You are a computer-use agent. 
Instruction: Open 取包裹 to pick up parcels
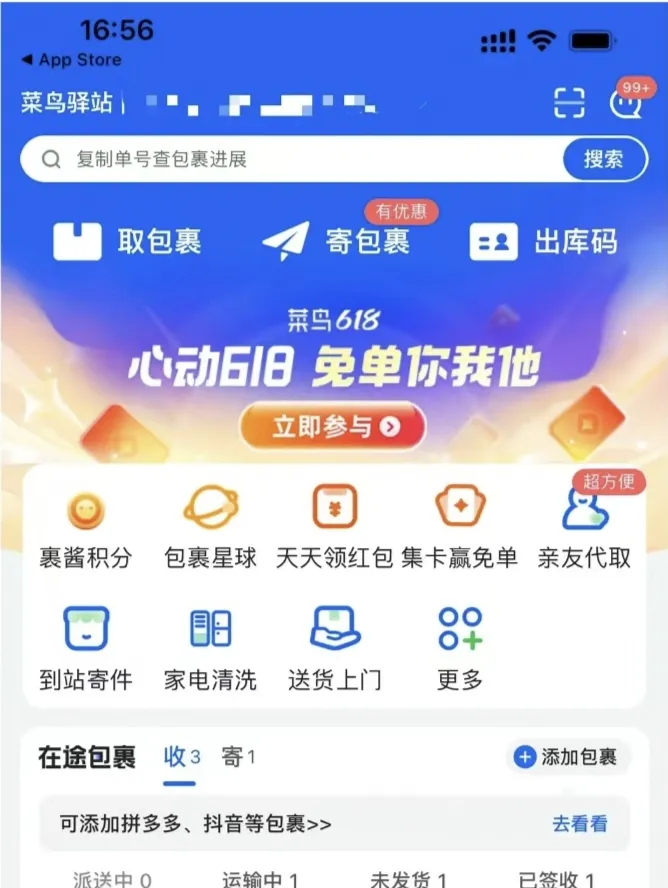pyautogui.click(x=128, y=241)
